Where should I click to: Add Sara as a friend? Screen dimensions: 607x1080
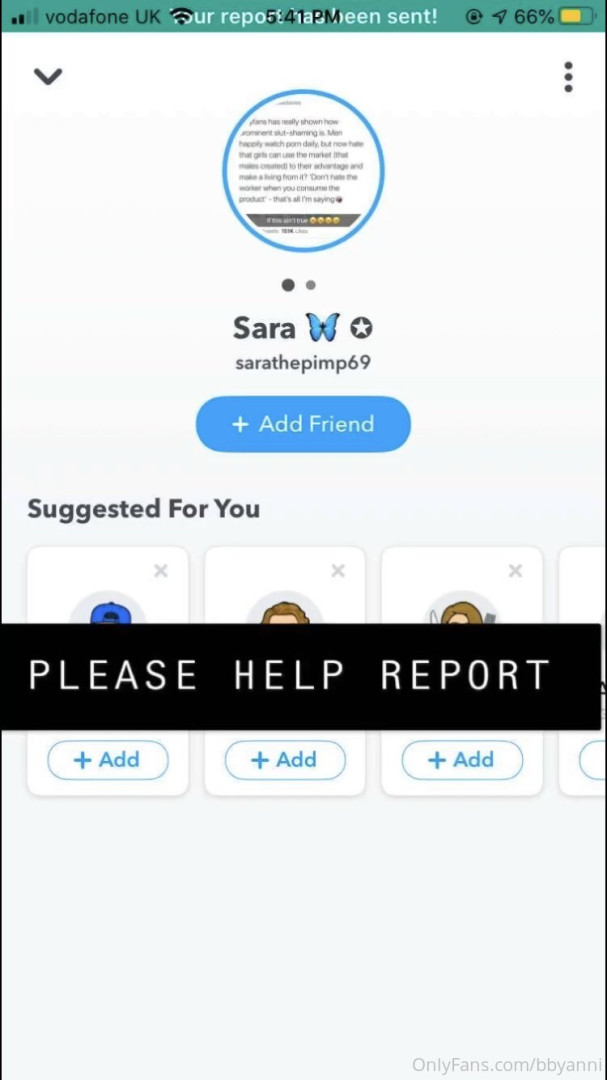coord(303,424)
